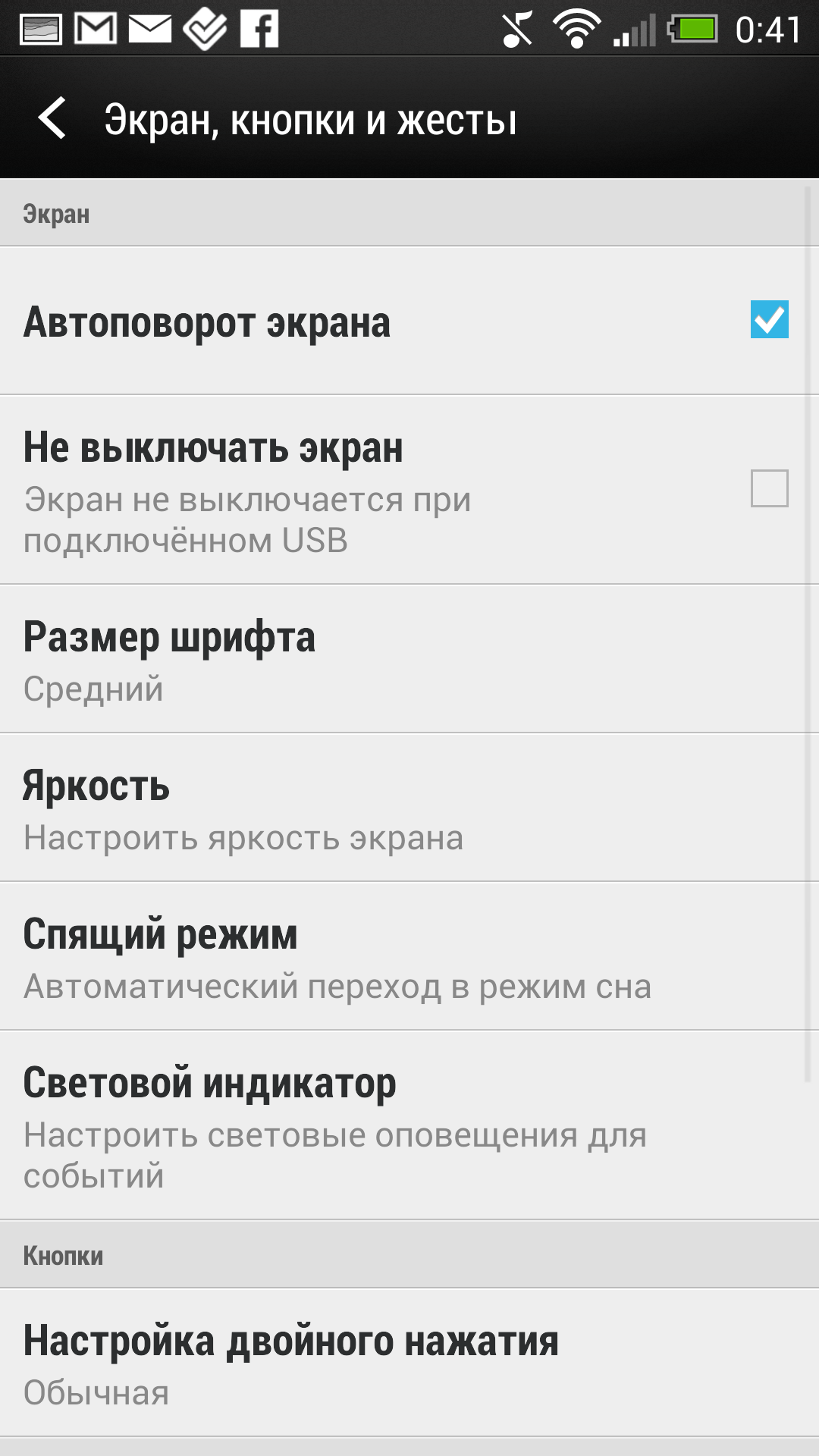
Task: Disable the Автоповорот экрана checkbox
Action: coord(769,319)
